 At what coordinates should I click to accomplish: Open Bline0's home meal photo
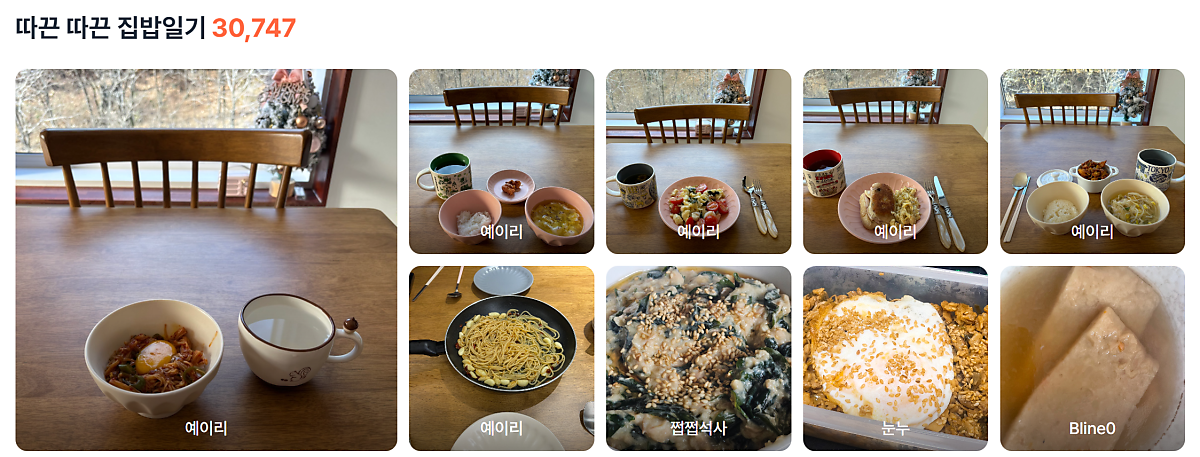click(x=1091, y=358)
